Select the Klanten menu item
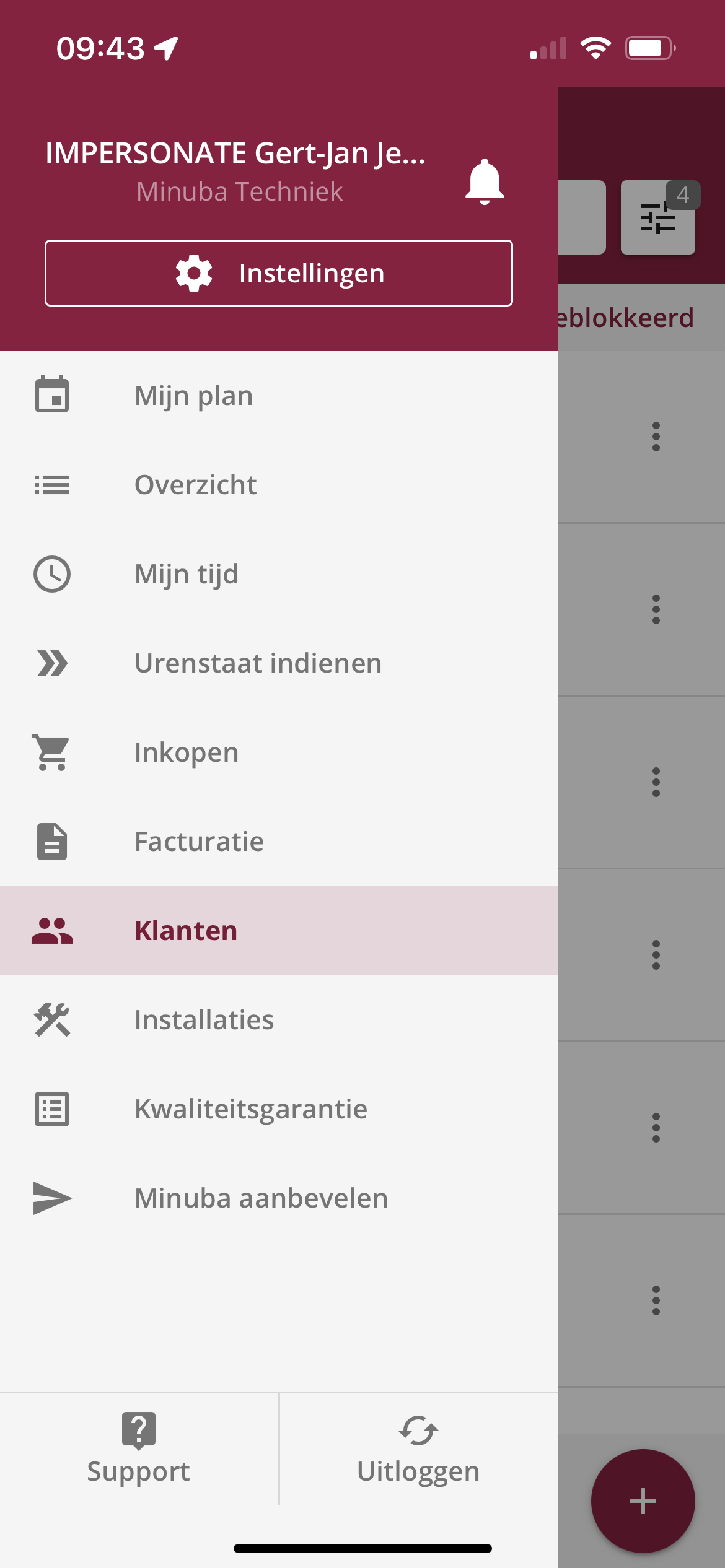 coord(279,931)
